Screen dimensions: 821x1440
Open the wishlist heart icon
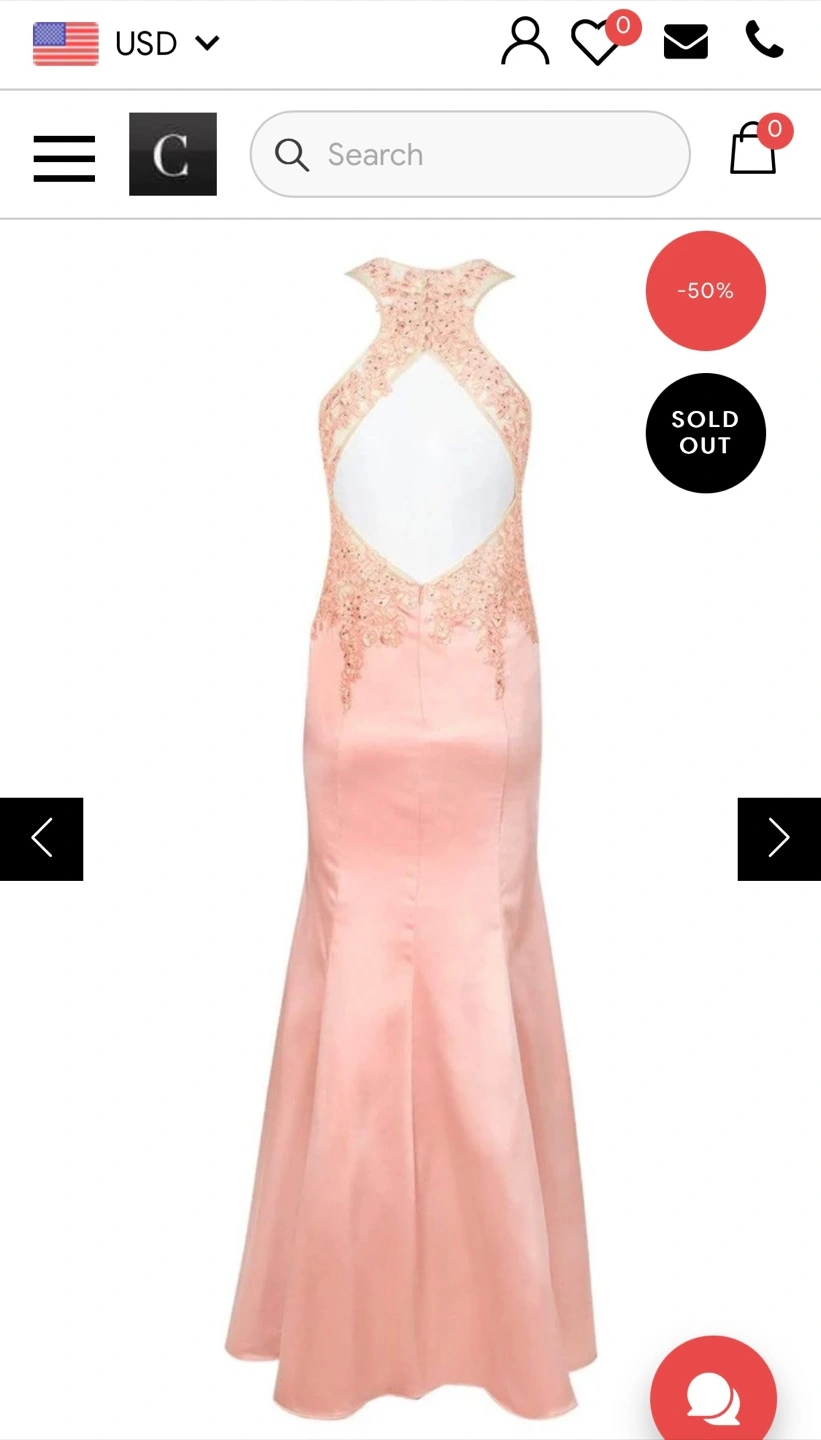click(x=597, y=44)
